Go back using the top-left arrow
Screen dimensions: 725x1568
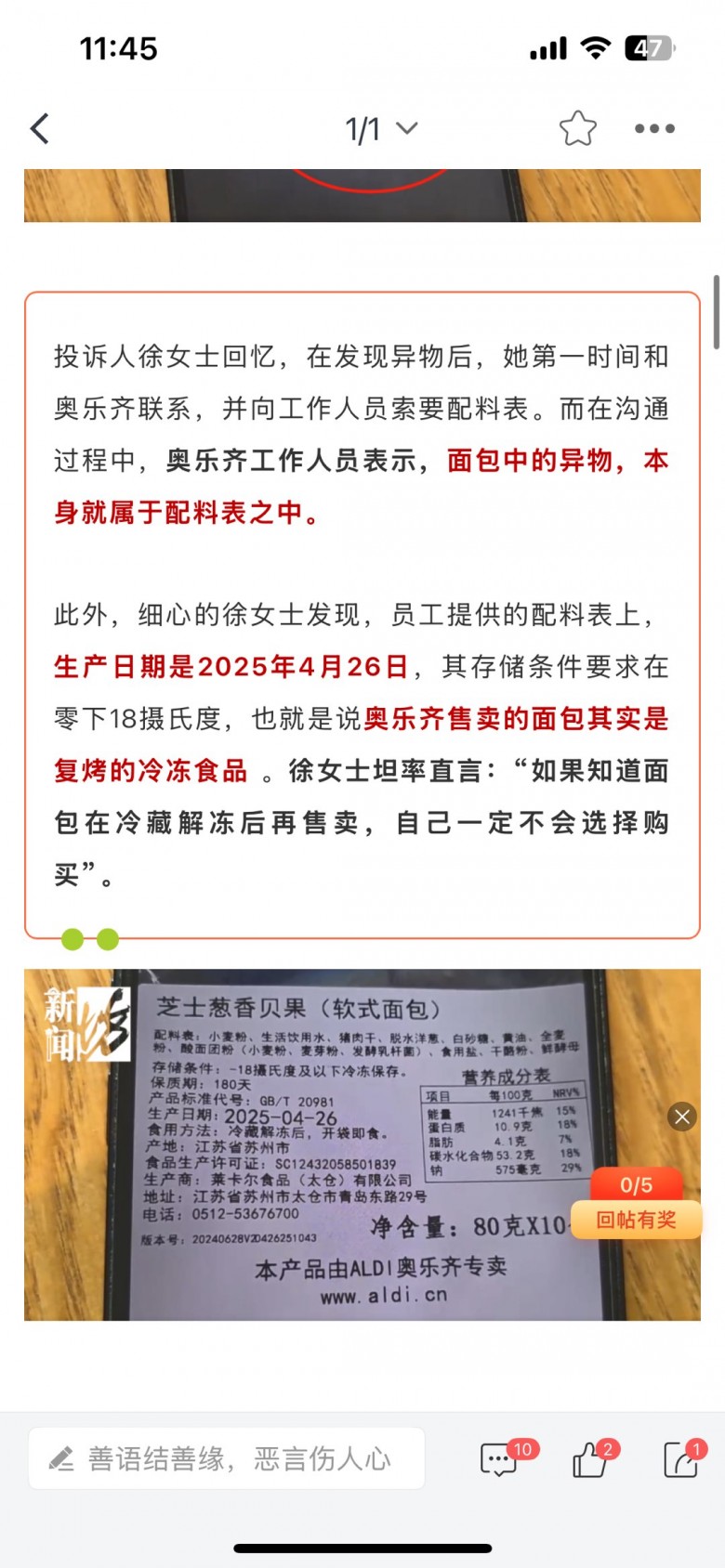tap(40, 129)
